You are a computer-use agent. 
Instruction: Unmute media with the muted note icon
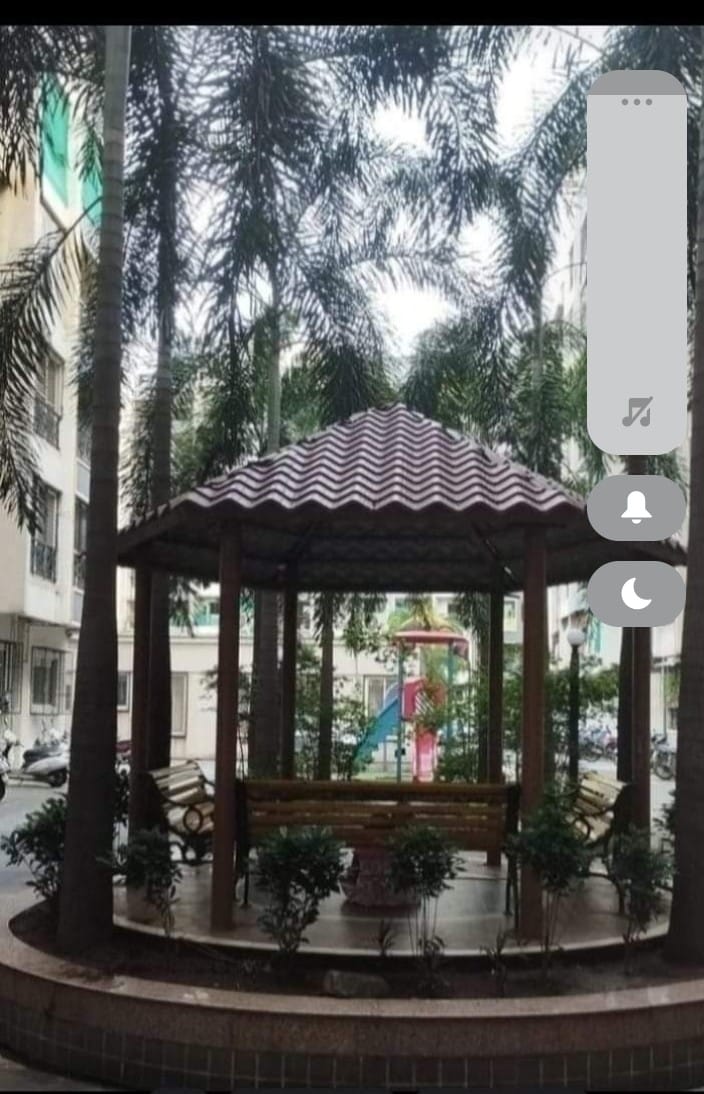click(636, 411)
